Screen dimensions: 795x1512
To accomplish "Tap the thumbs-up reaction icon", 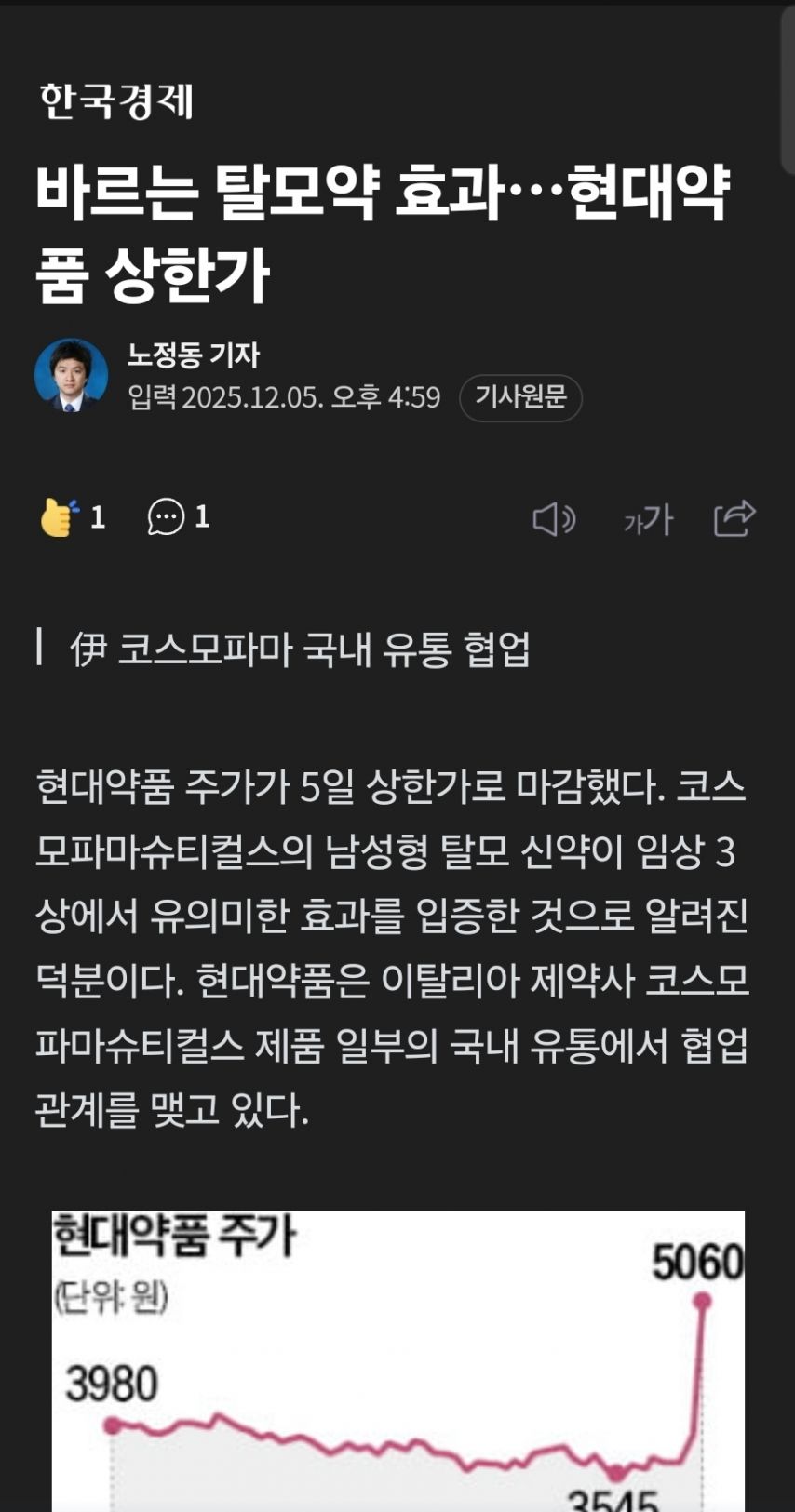I will (x=60, y=516).
